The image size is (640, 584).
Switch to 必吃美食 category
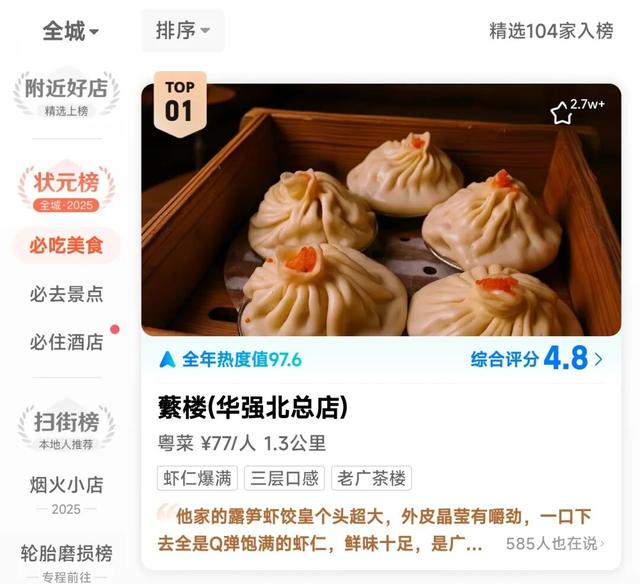click(66, 245)
